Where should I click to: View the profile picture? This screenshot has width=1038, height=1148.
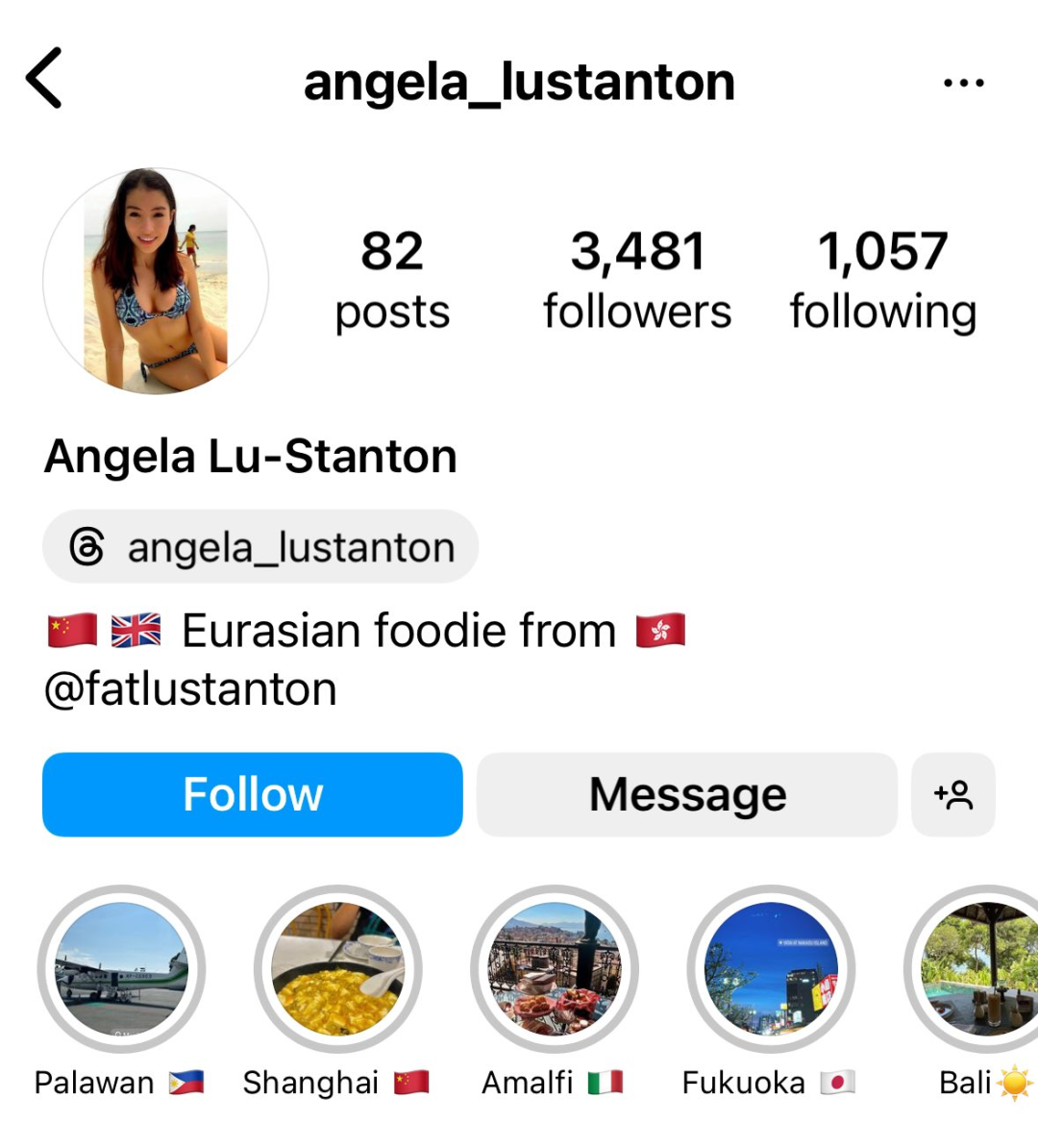tap(156, 281)
